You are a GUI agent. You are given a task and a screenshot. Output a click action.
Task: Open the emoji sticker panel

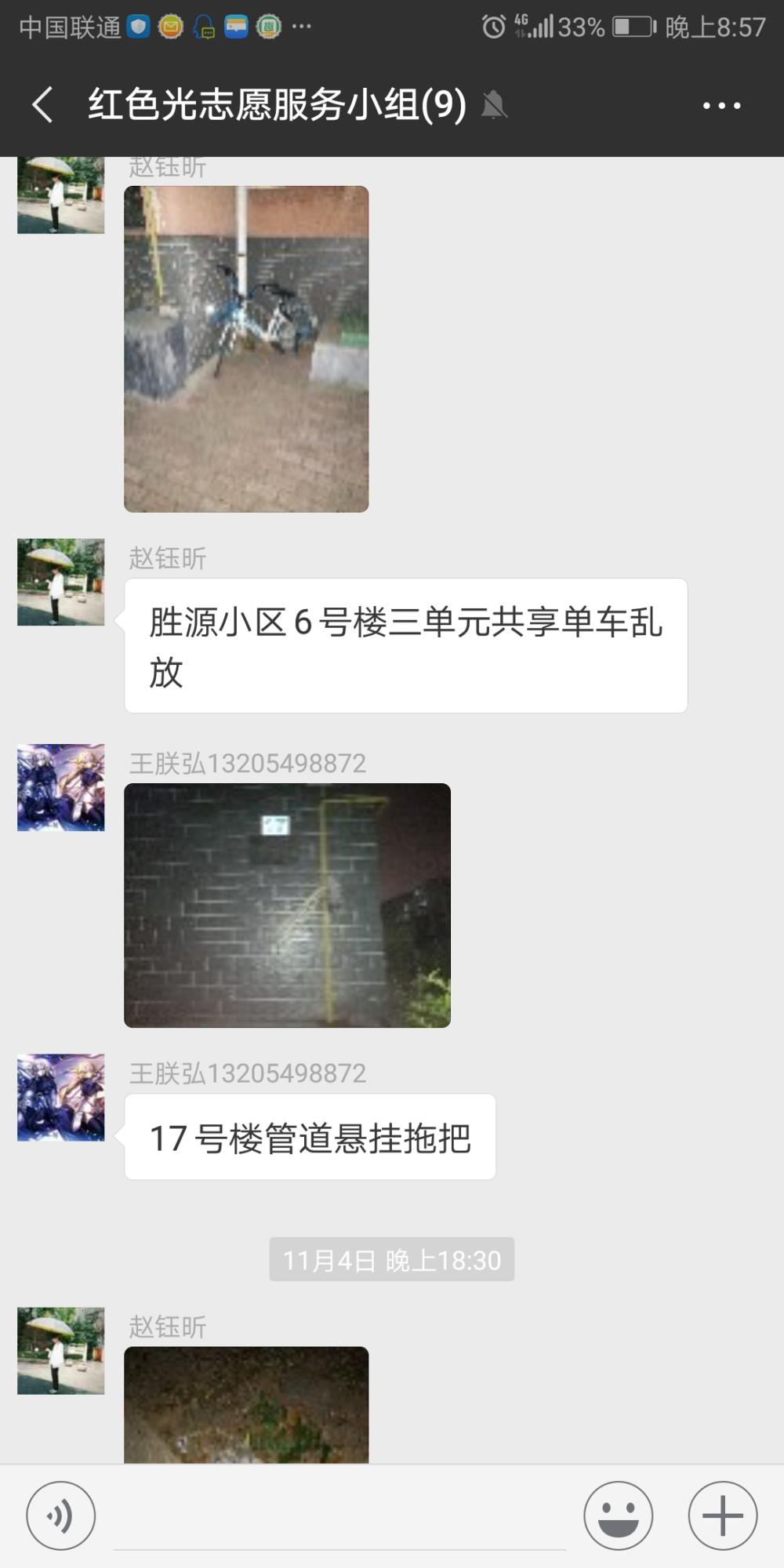619,1515
